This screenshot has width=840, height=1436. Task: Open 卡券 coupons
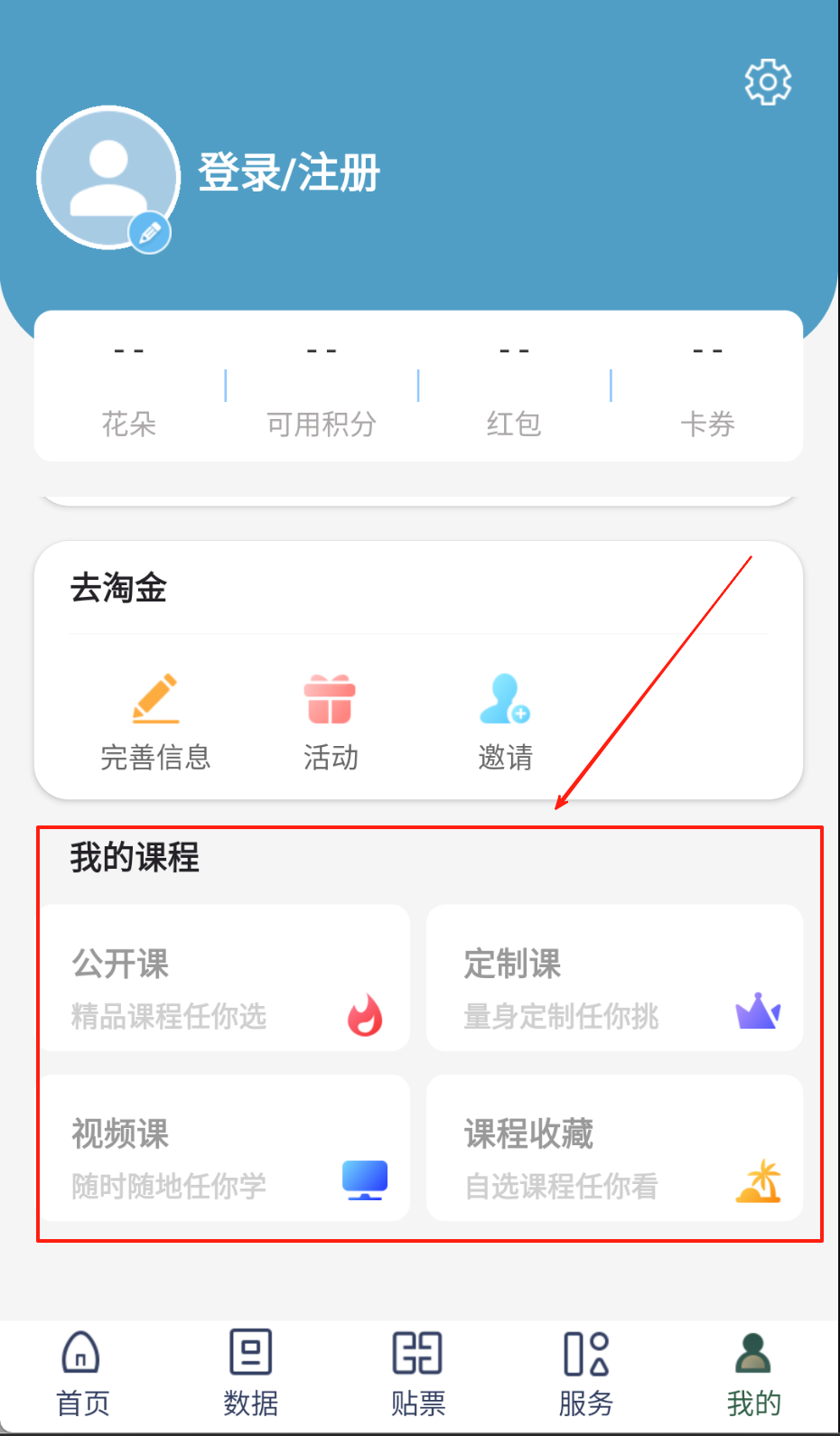point(707,387)
